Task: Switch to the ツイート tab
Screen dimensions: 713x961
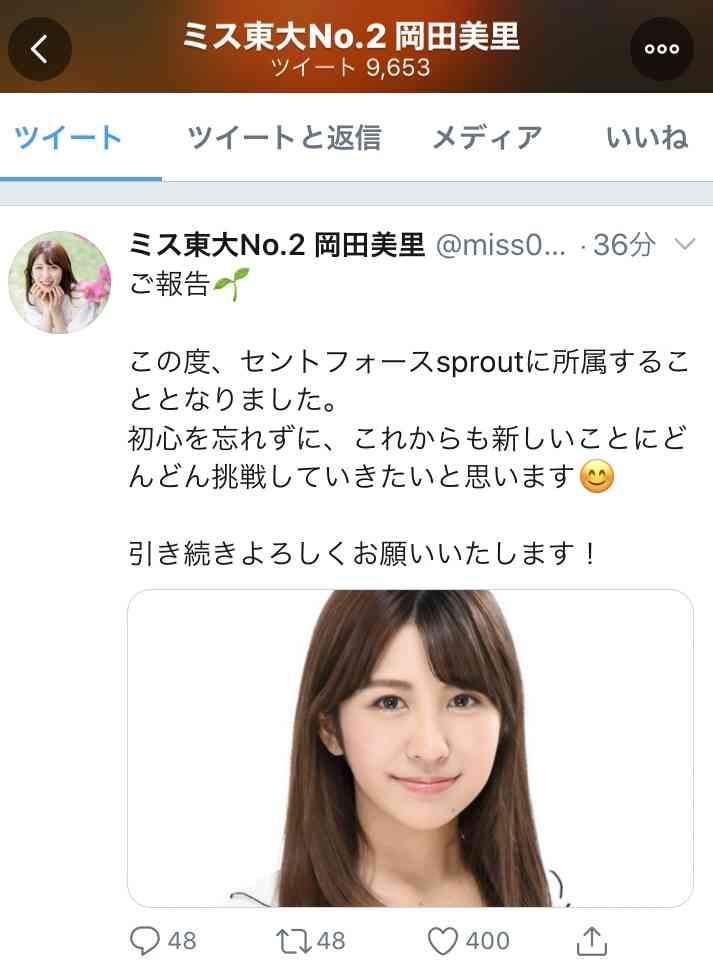Action: (69, 138)
